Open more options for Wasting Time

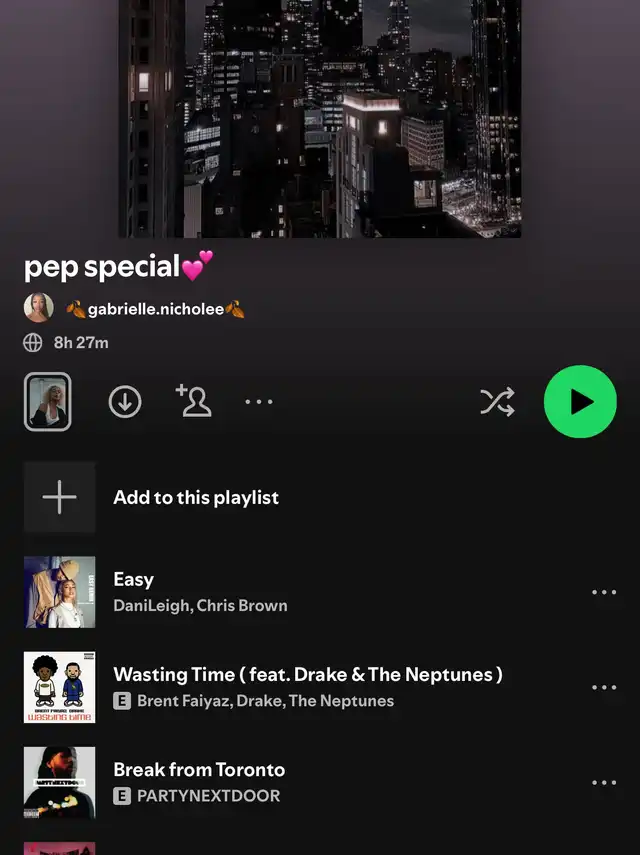[x=604, y=687]
